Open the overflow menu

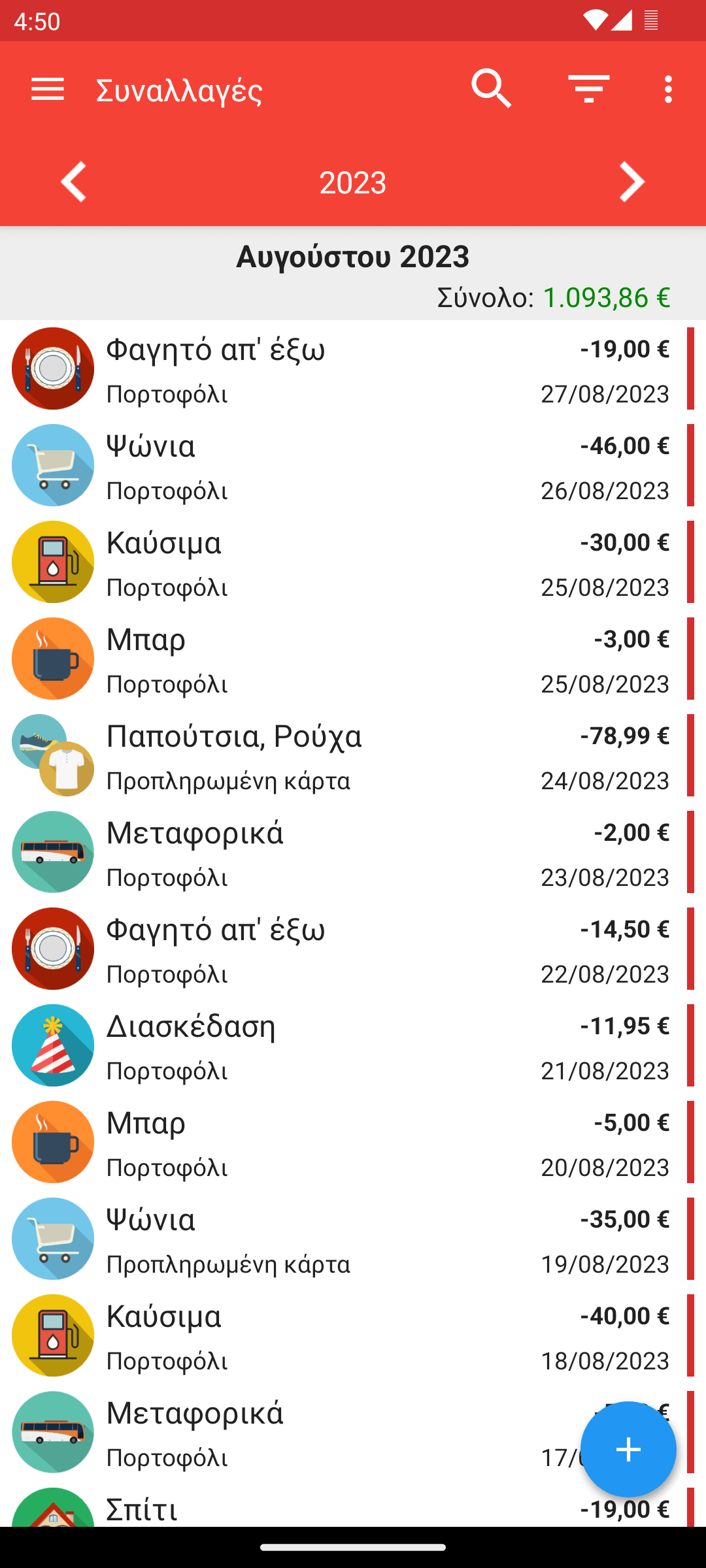[x=667, y=89]
